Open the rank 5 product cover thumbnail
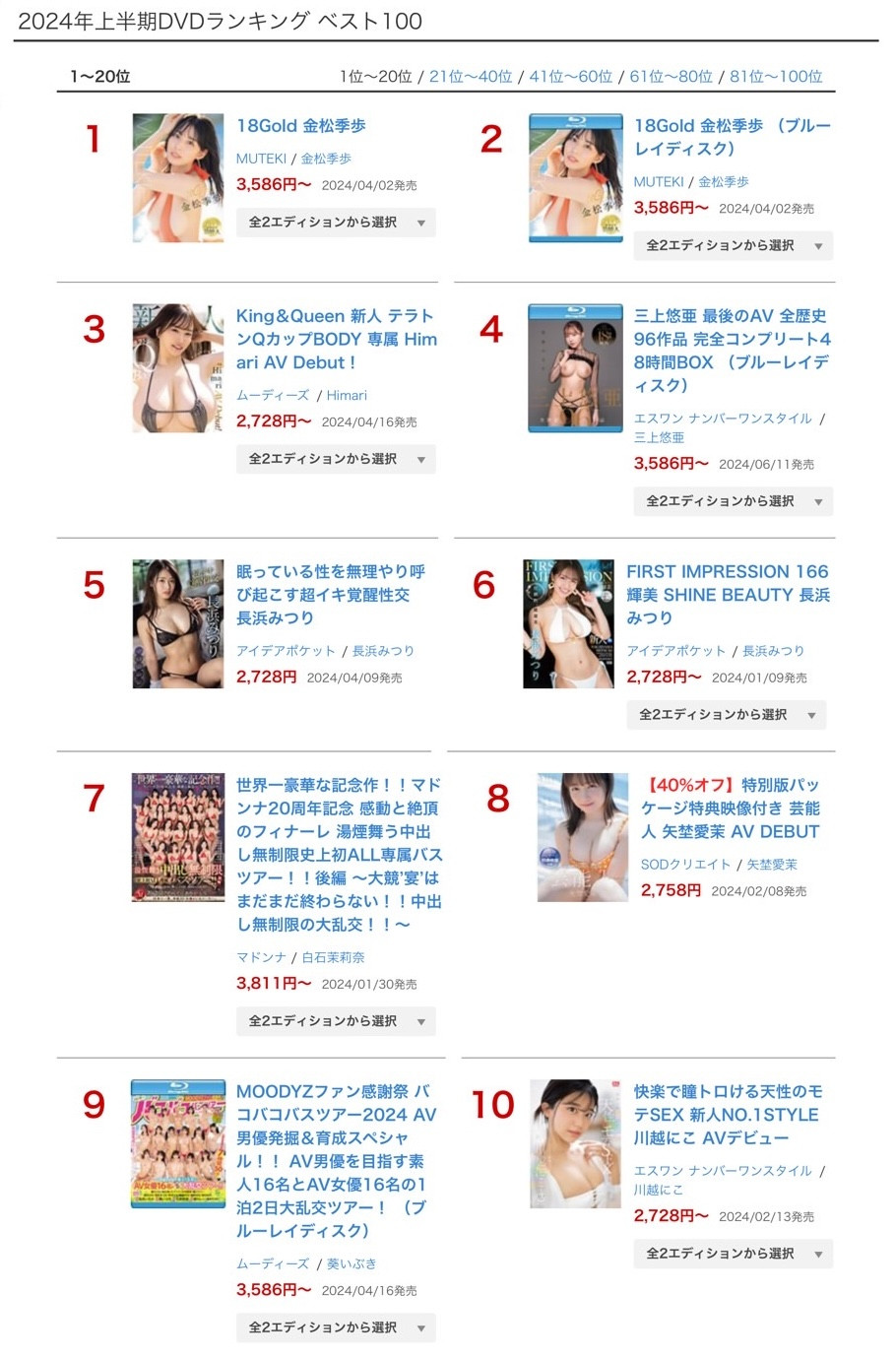This screenshot has height=1358, width=896. 177,623
